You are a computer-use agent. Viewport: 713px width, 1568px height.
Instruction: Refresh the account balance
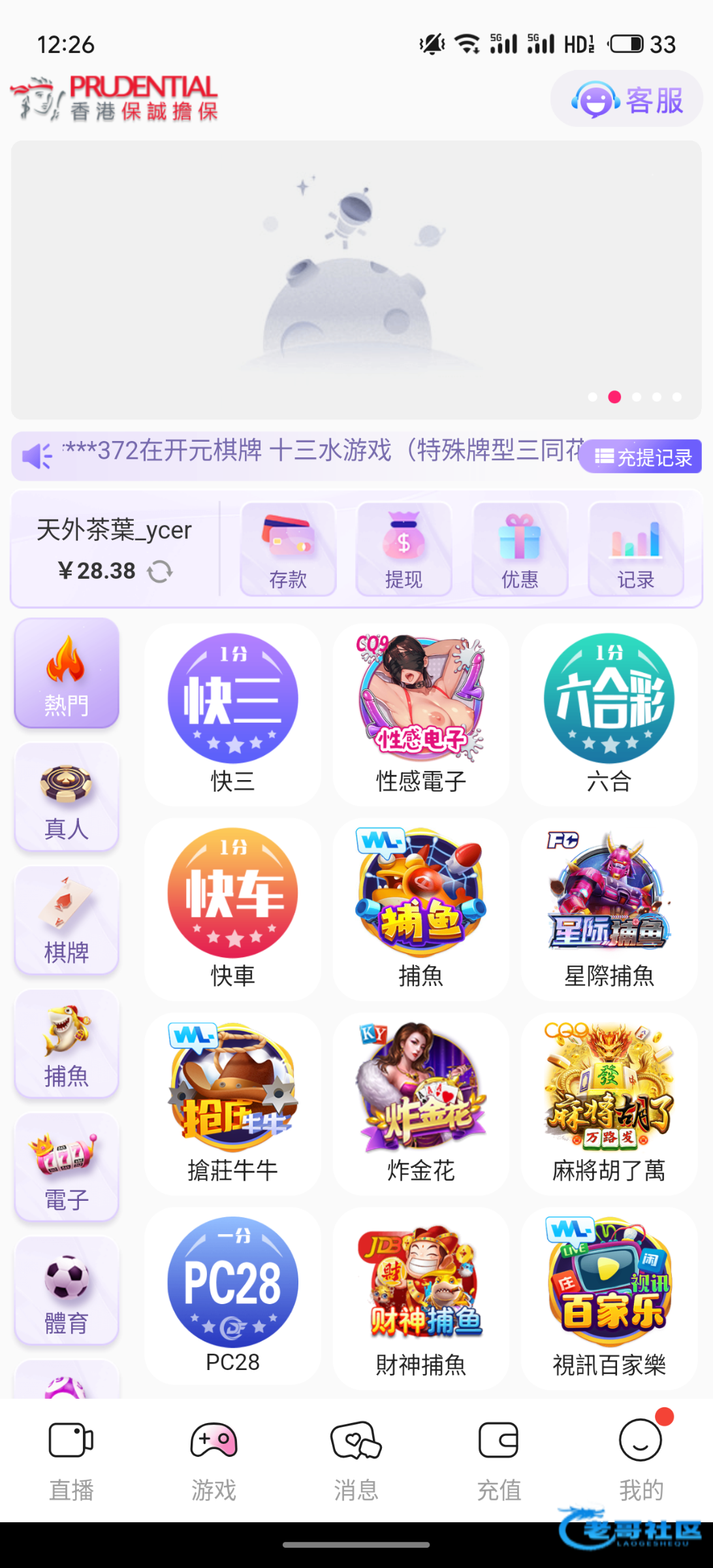(159, 572)
